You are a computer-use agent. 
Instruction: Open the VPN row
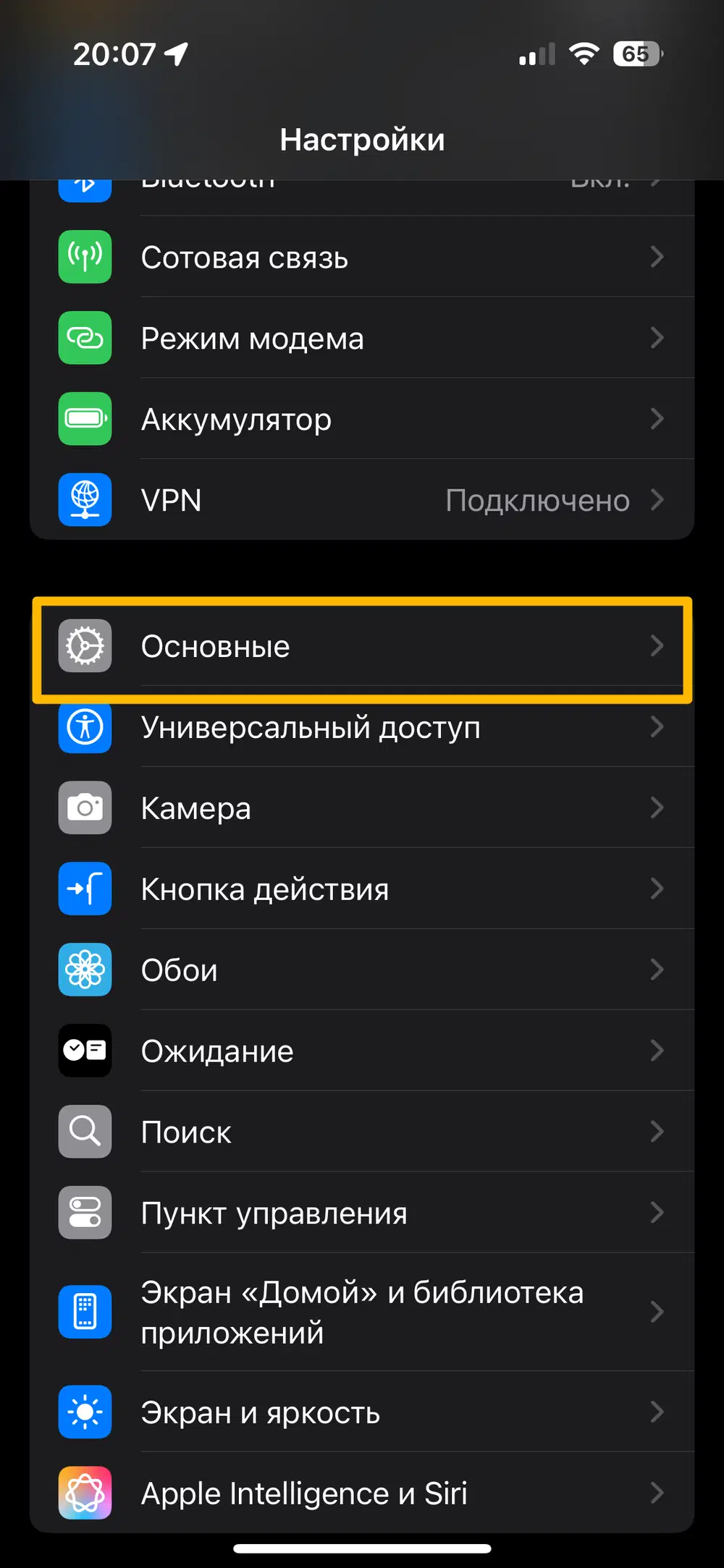point(362,500)
